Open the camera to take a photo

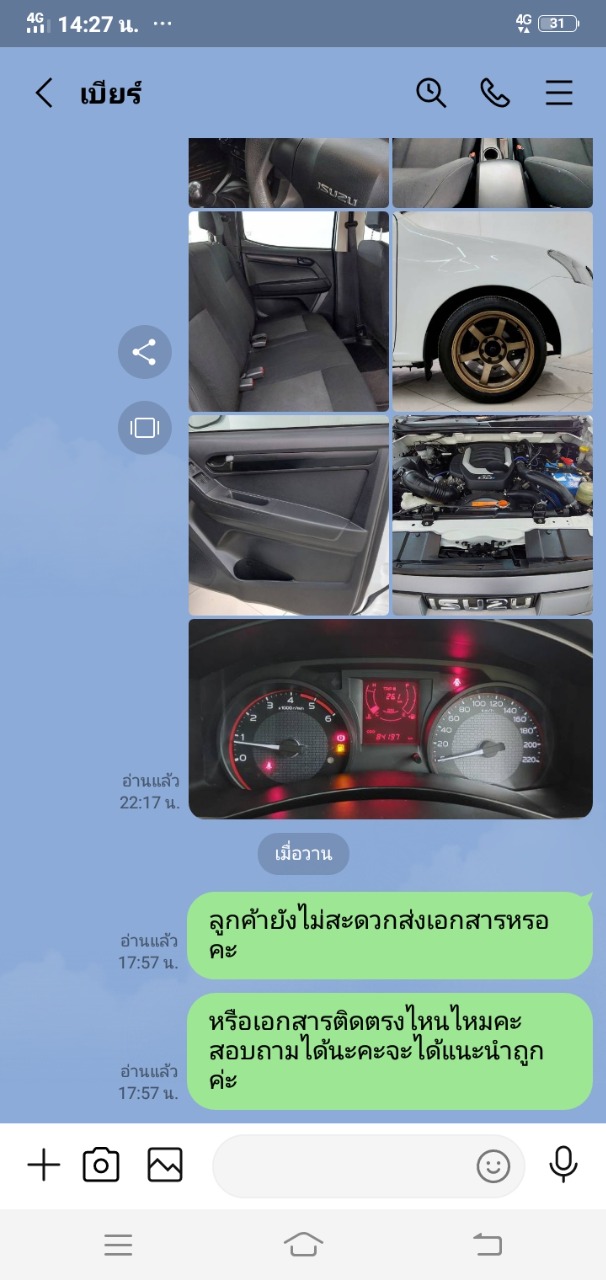point(101,1165)
